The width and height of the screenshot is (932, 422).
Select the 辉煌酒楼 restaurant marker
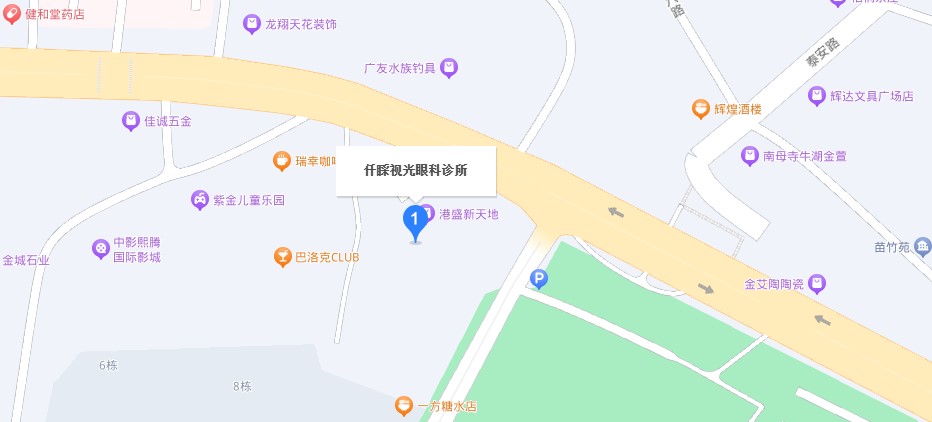click(x=701, y=108)
